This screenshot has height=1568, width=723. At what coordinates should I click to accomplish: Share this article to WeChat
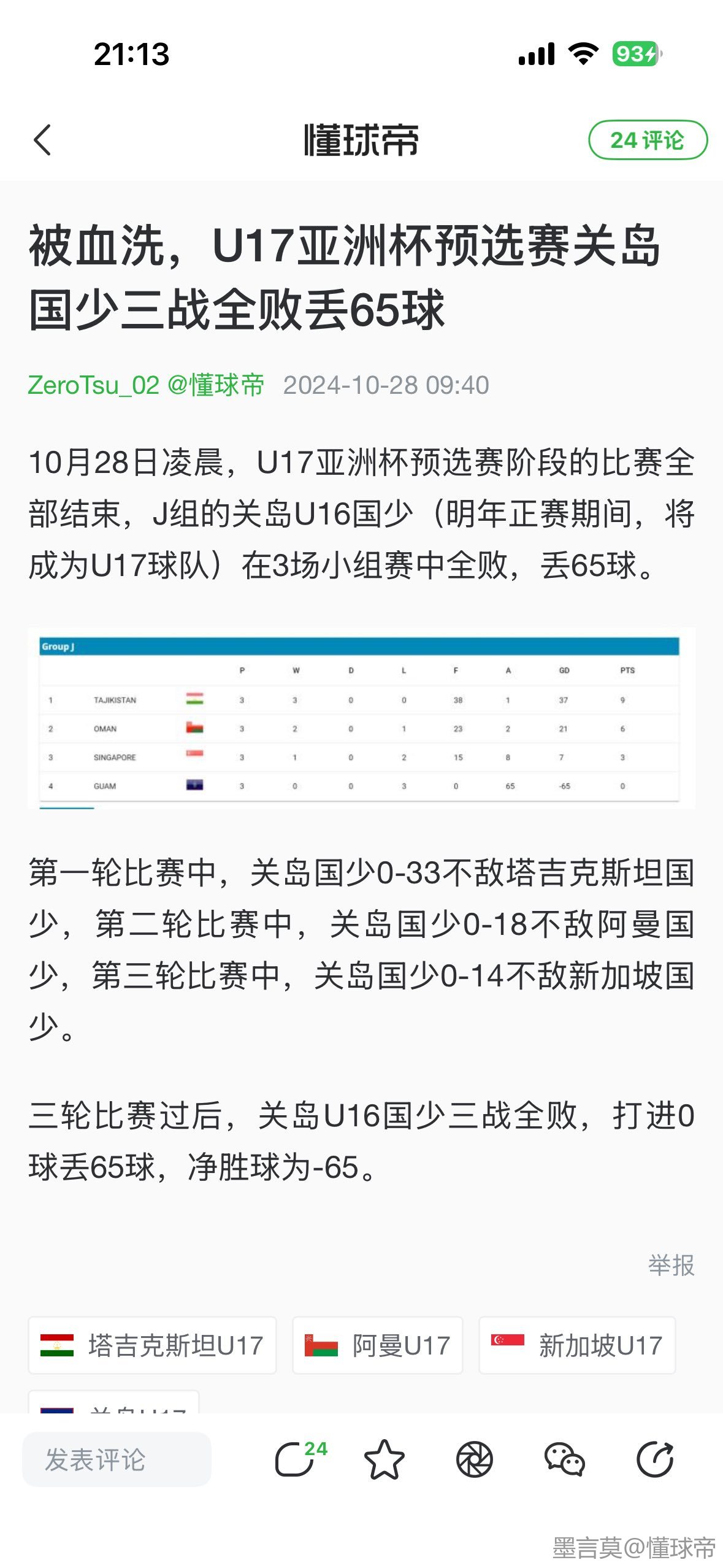564,1459
